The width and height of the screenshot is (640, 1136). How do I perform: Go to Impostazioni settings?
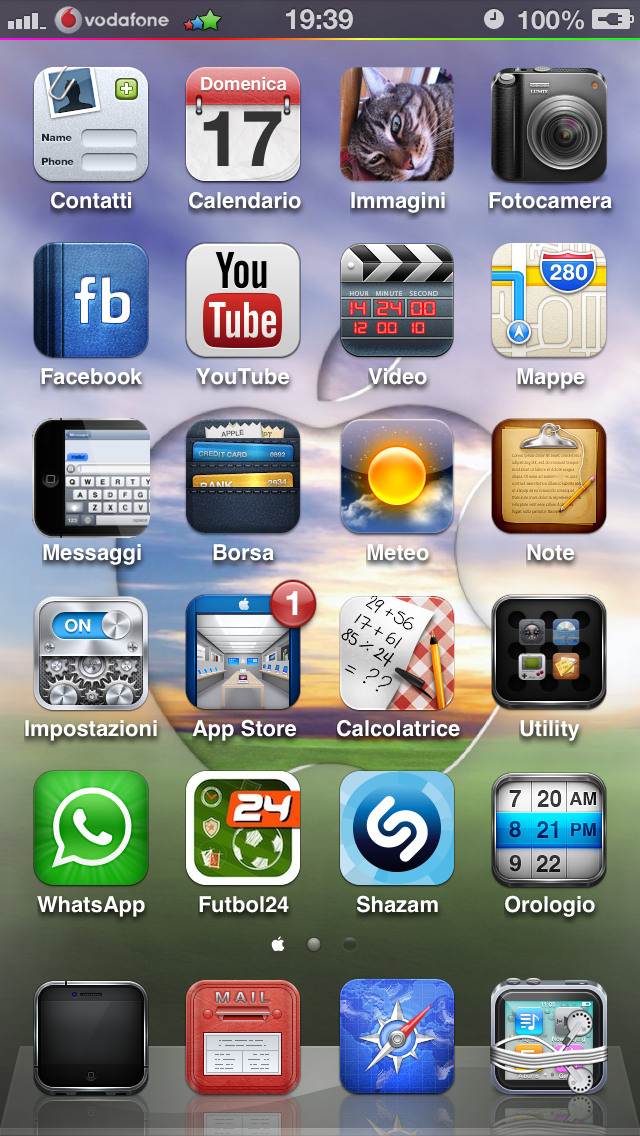(x=91, y=653)
